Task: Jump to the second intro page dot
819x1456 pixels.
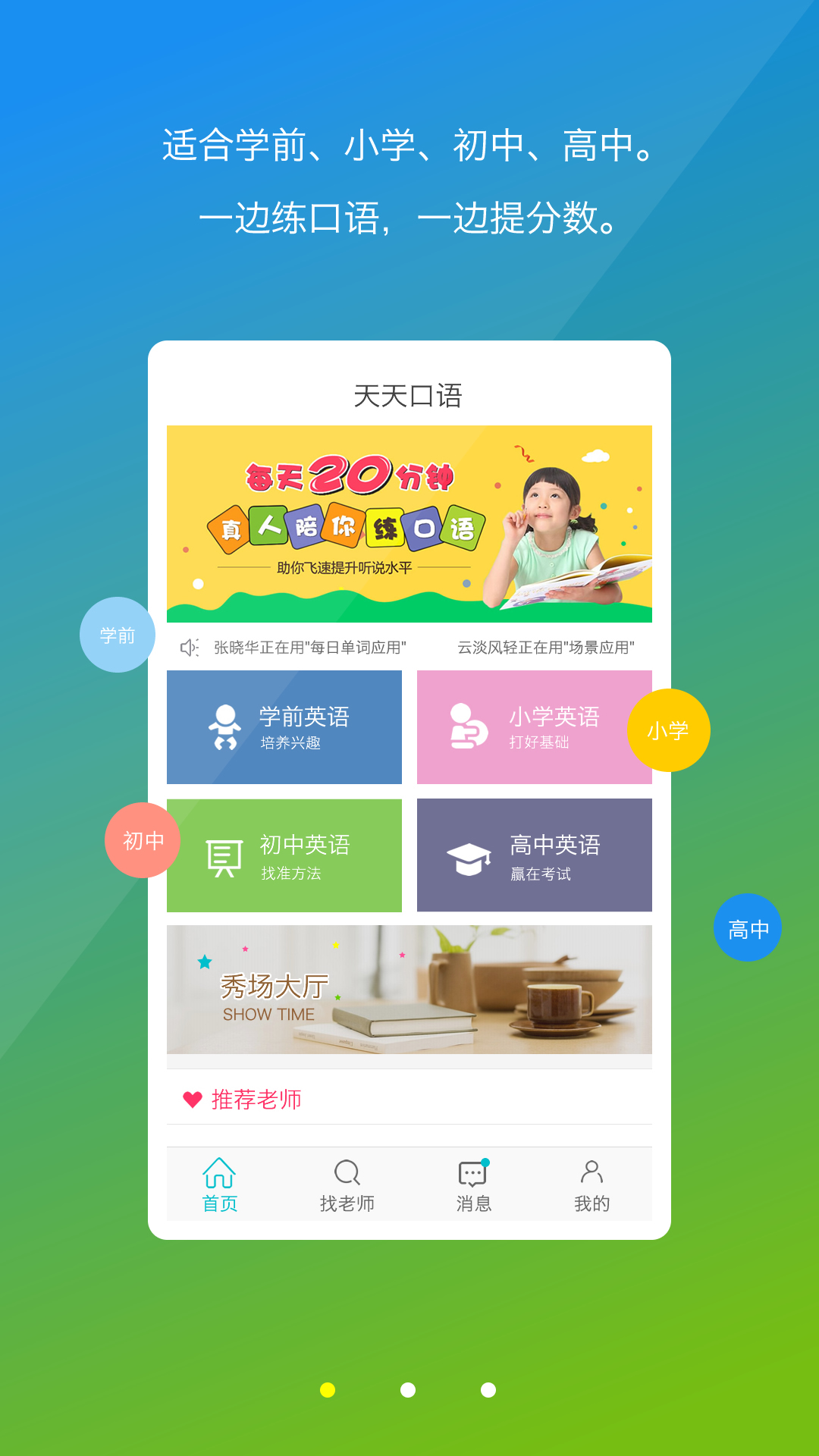Action: pyautogui.click(x=408, y=1390)
